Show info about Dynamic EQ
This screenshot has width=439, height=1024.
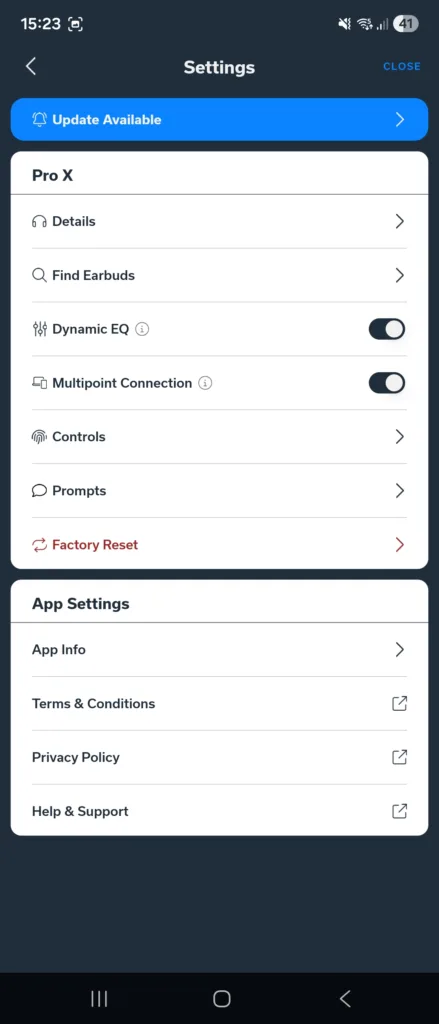[142, 329]
